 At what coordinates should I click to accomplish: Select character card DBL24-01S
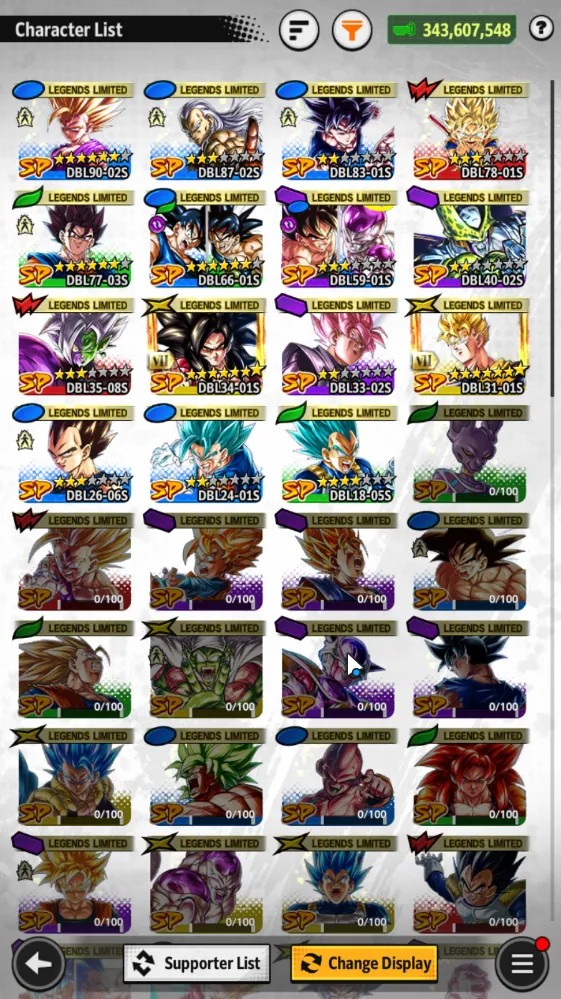(x=206, y=454)
